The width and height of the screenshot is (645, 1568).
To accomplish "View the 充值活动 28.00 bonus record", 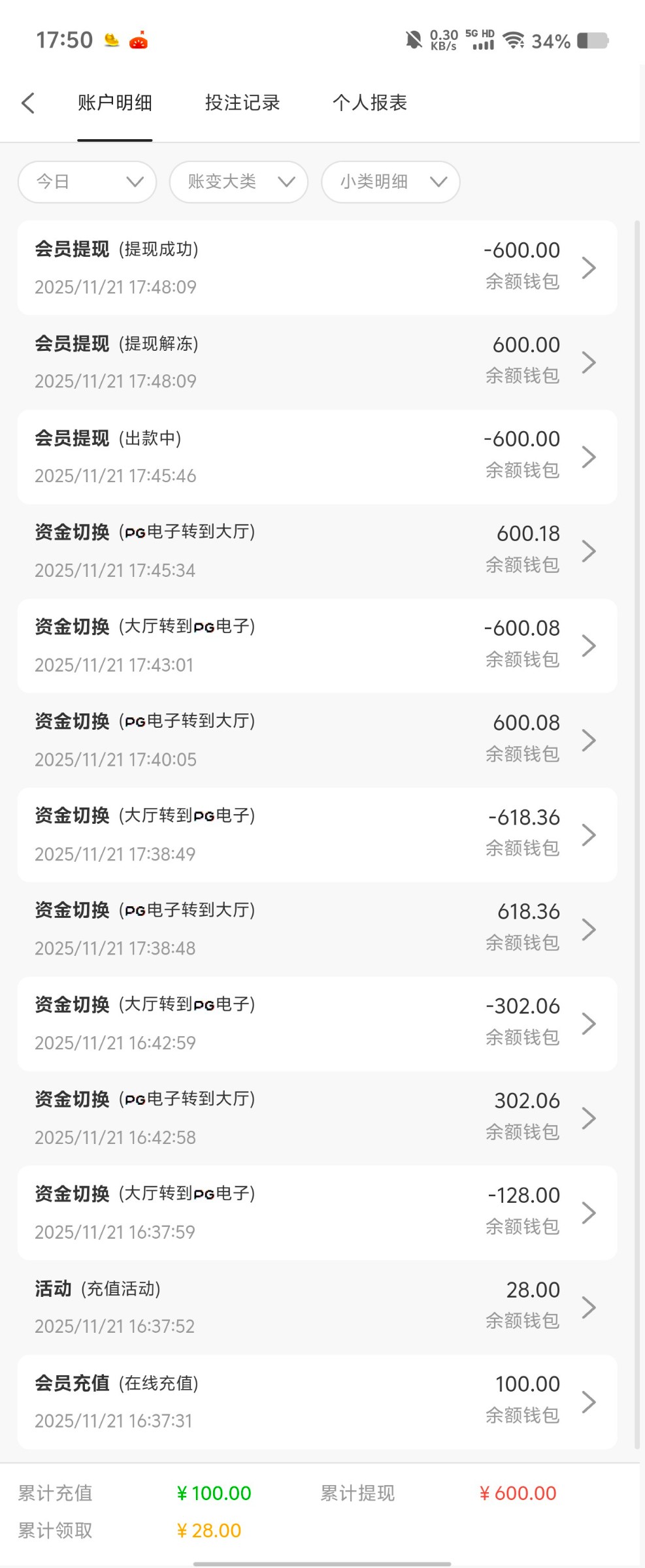I will point(317,1307).
